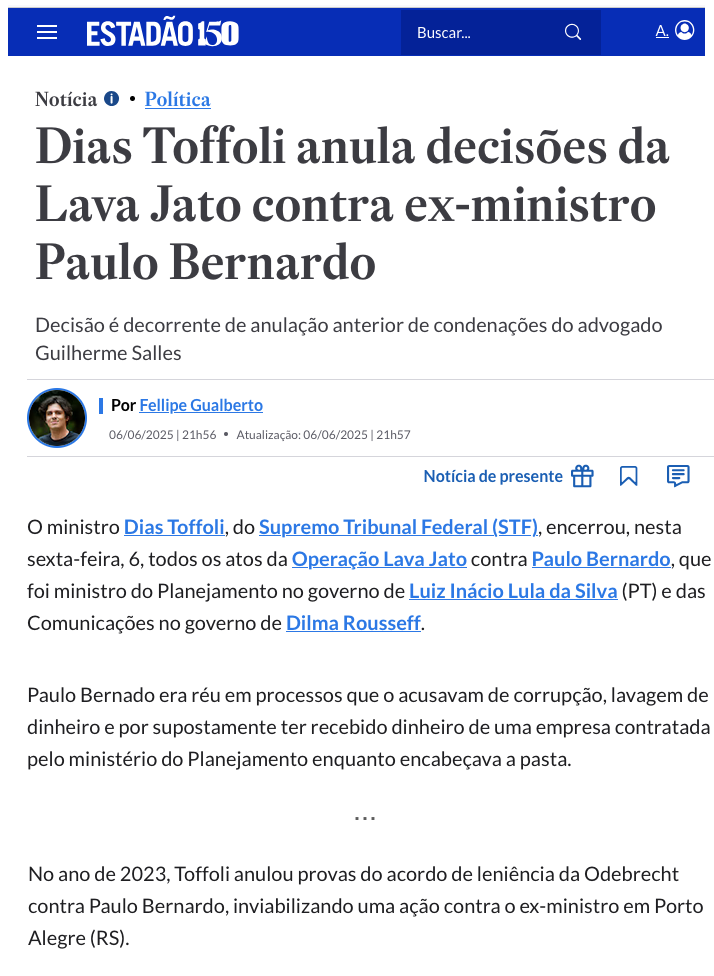The height and width of the screenshot is (976, 714).
Task: Open the user account icon
Action: click(684, 31)
